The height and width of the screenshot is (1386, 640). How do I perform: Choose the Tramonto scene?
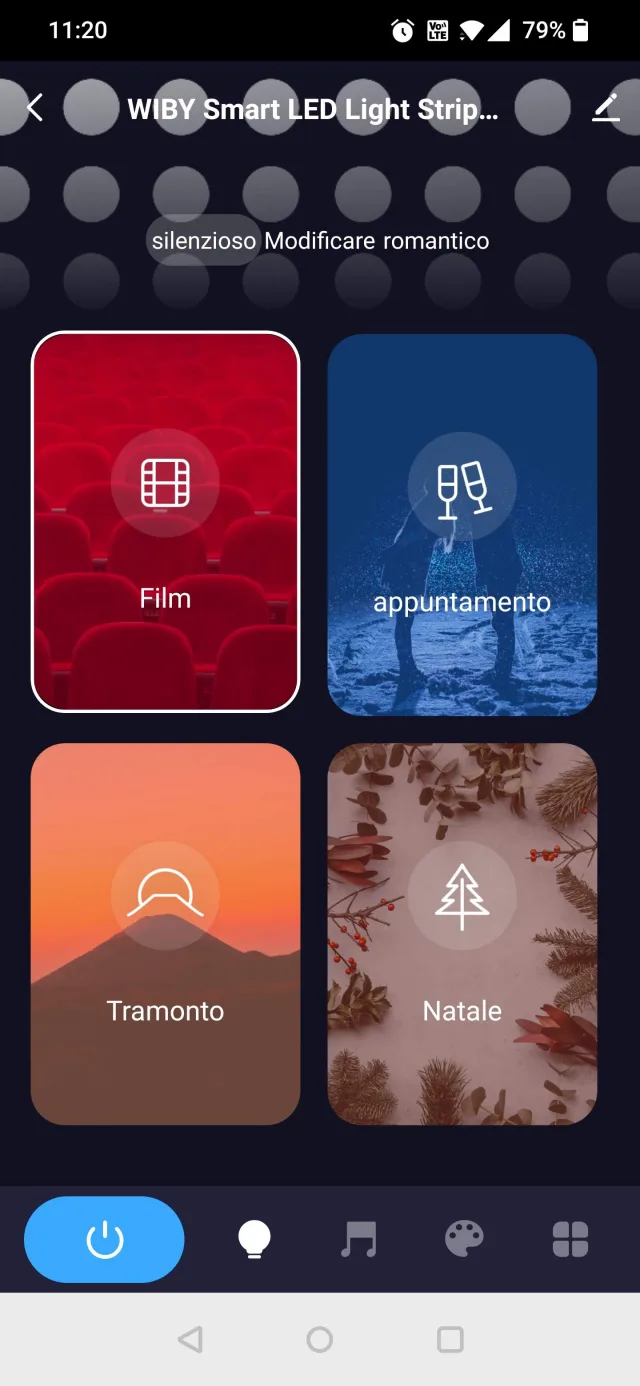tap(166, 934)
